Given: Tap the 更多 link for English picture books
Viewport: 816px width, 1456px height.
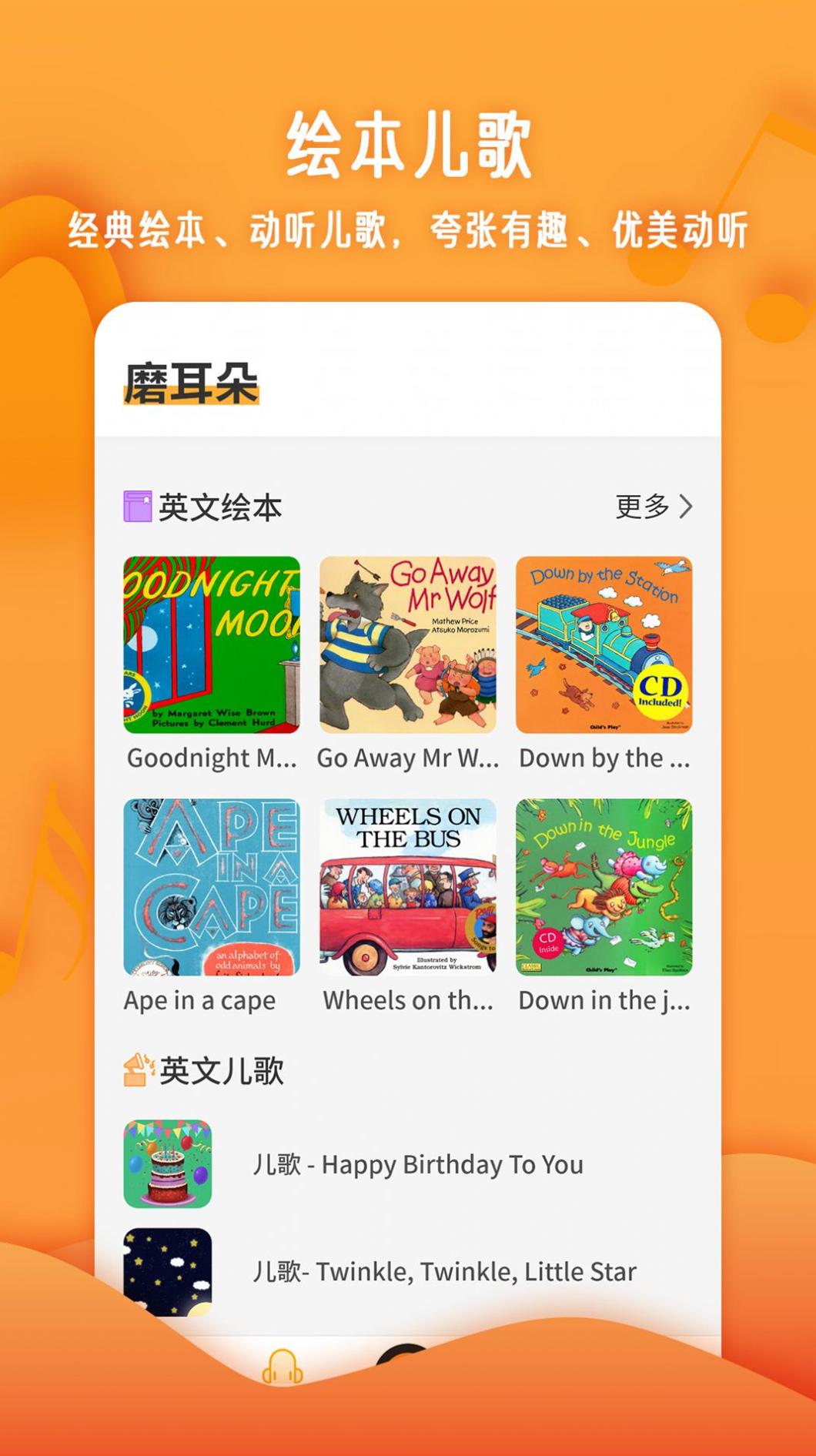Looking at the screenshot, I should pyautogui.click(x=640, y=506).
